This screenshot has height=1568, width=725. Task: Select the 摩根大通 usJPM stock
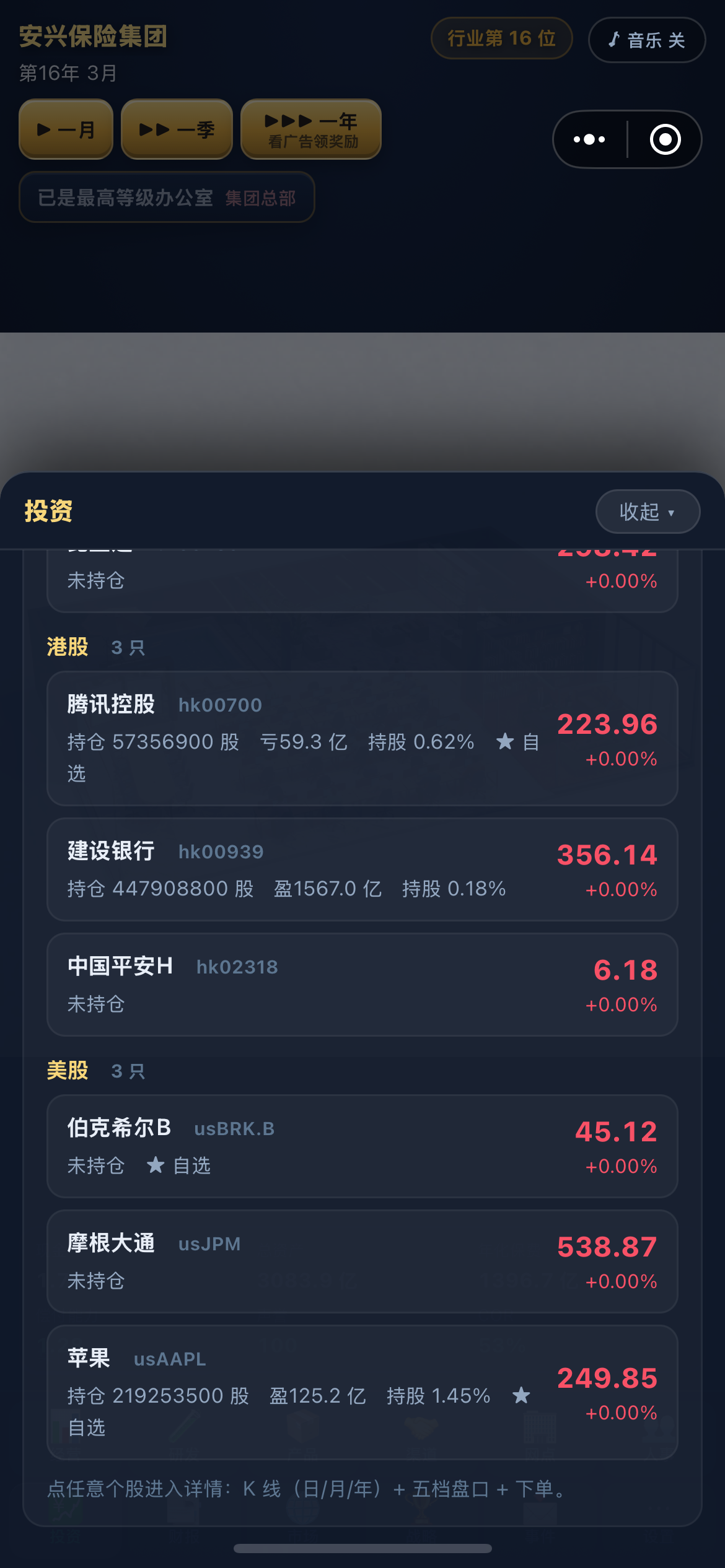(362, 1261)
